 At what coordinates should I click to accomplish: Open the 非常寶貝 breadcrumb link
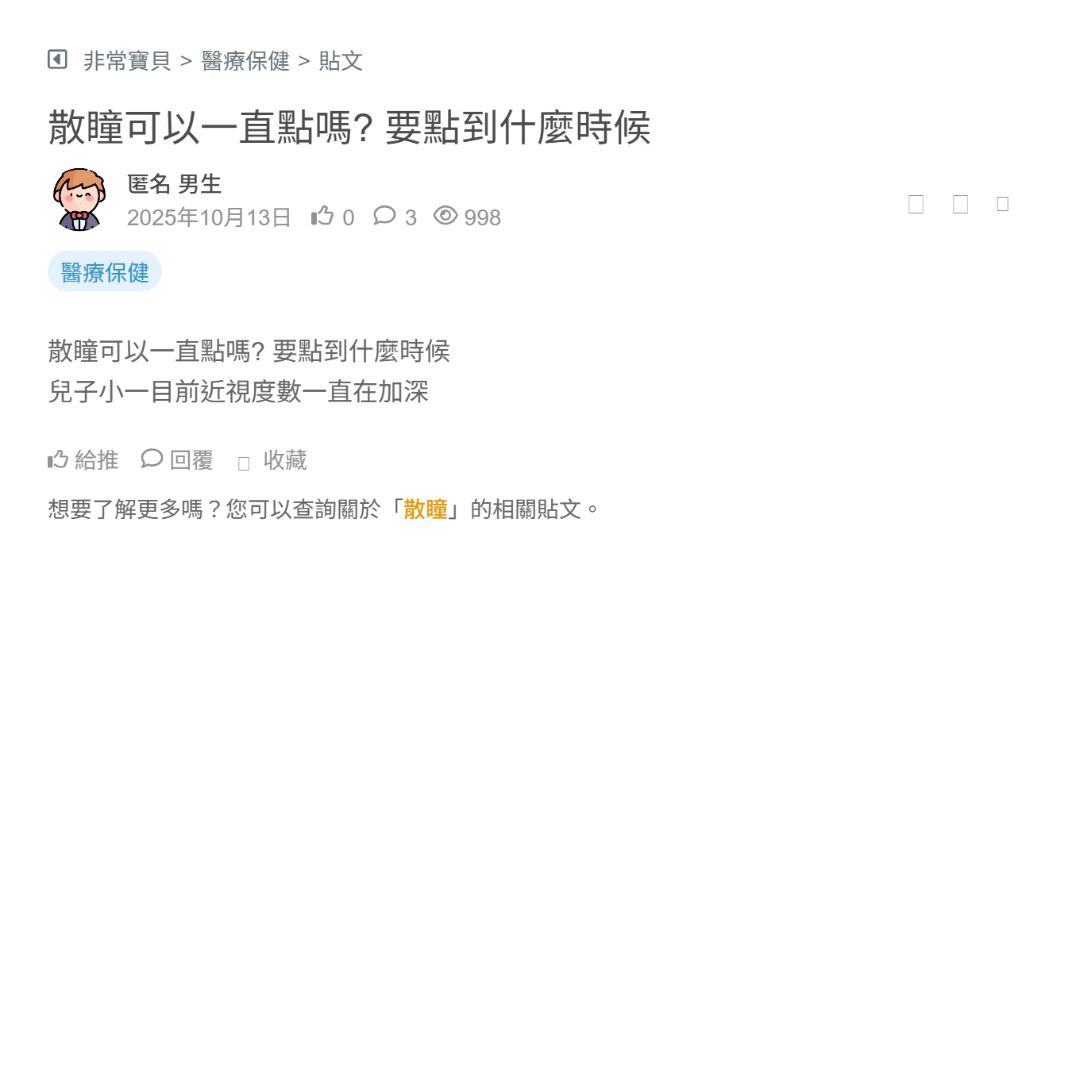tap(127, 61)
